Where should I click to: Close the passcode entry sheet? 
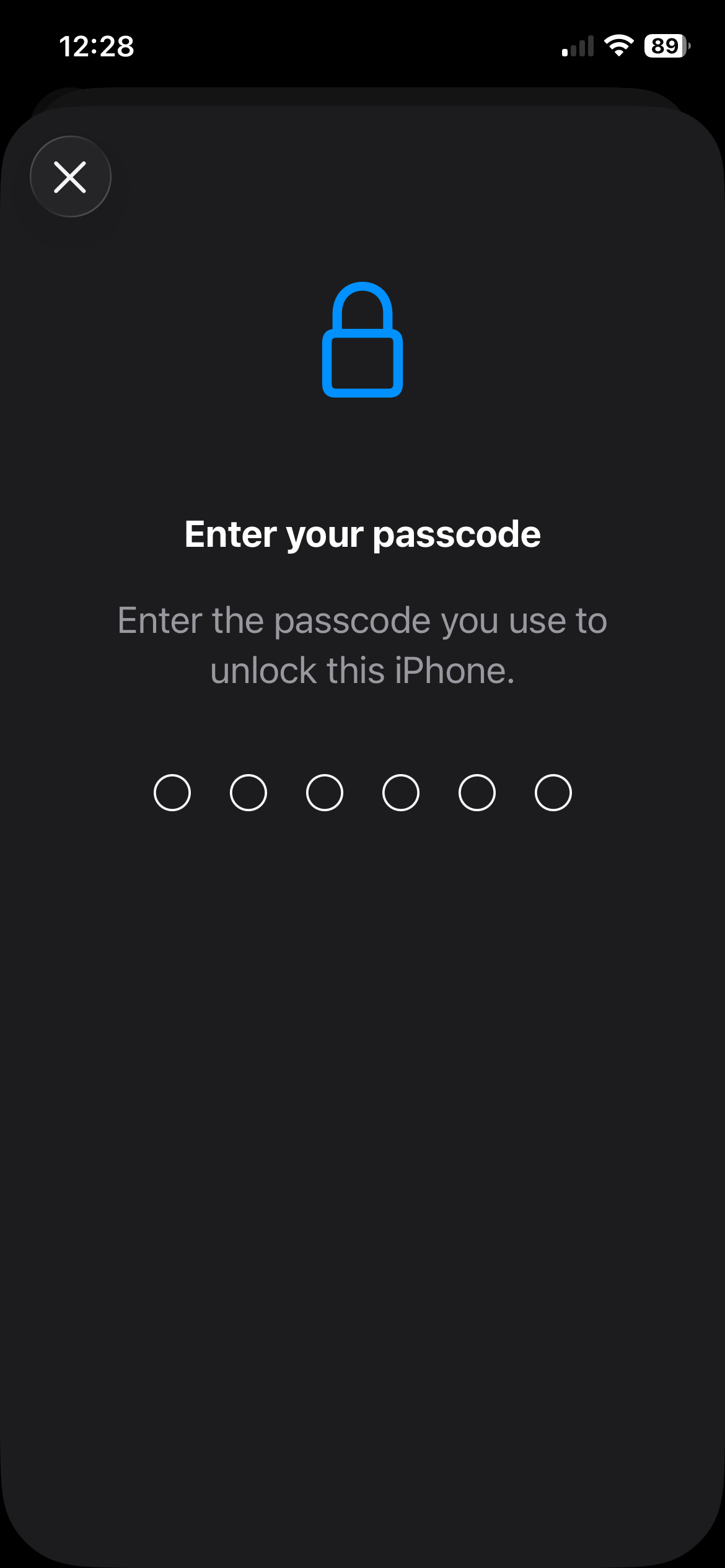(71, 177)
